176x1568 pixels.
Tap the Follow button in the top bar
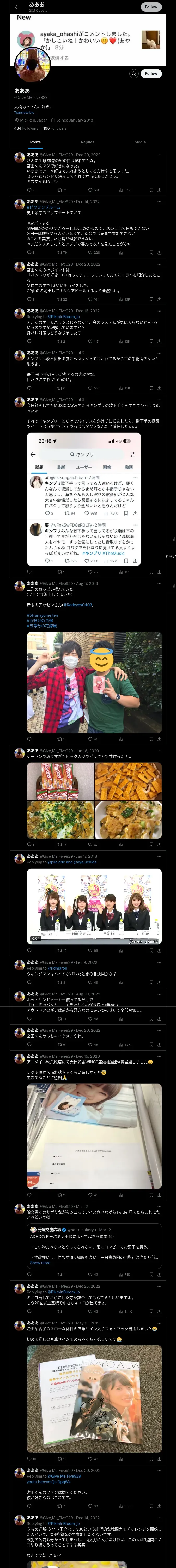pyautogui.click(x=150, y=7)
